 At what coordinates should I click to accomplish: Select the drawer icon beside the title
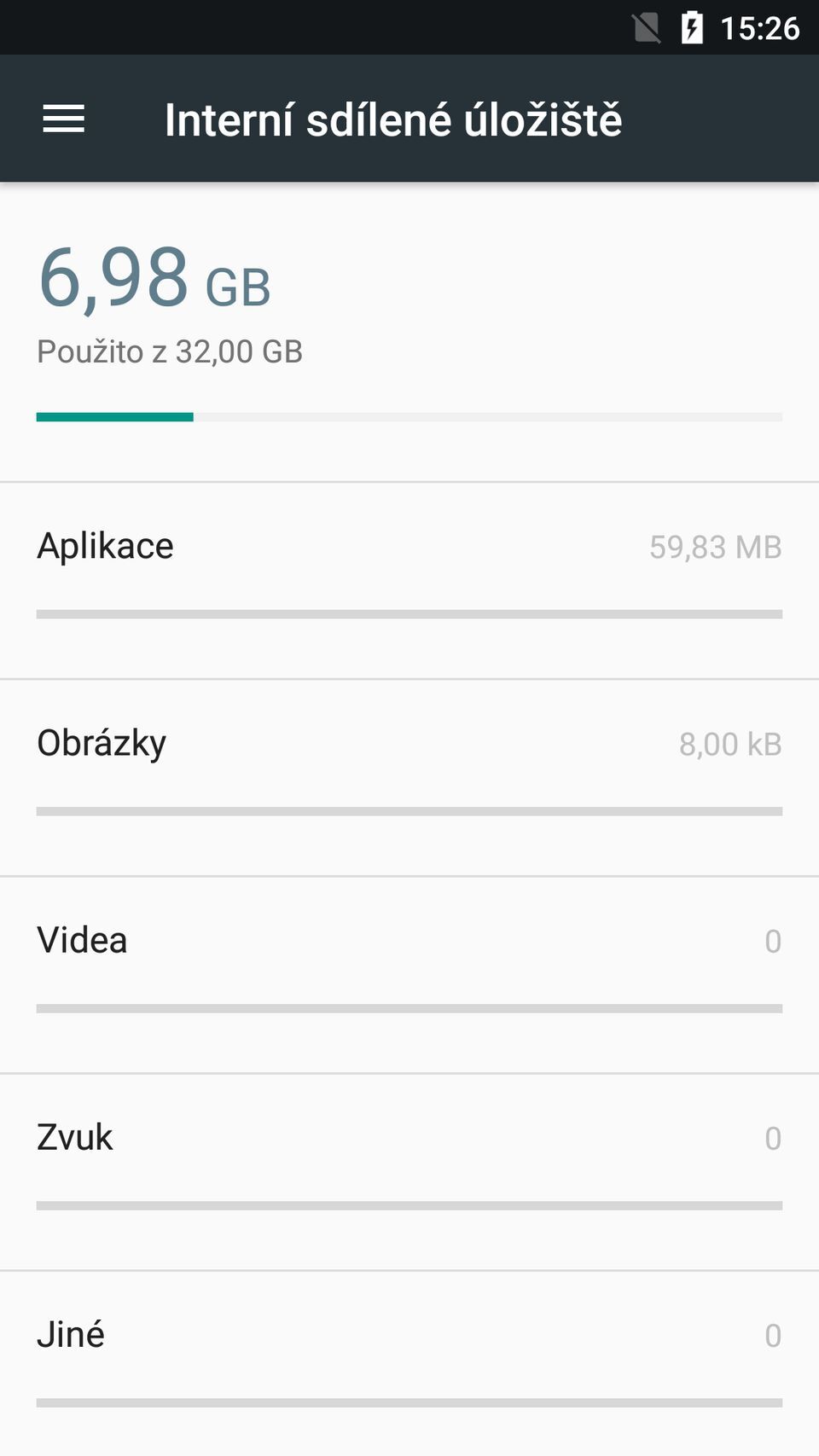(x=64, y=119)
